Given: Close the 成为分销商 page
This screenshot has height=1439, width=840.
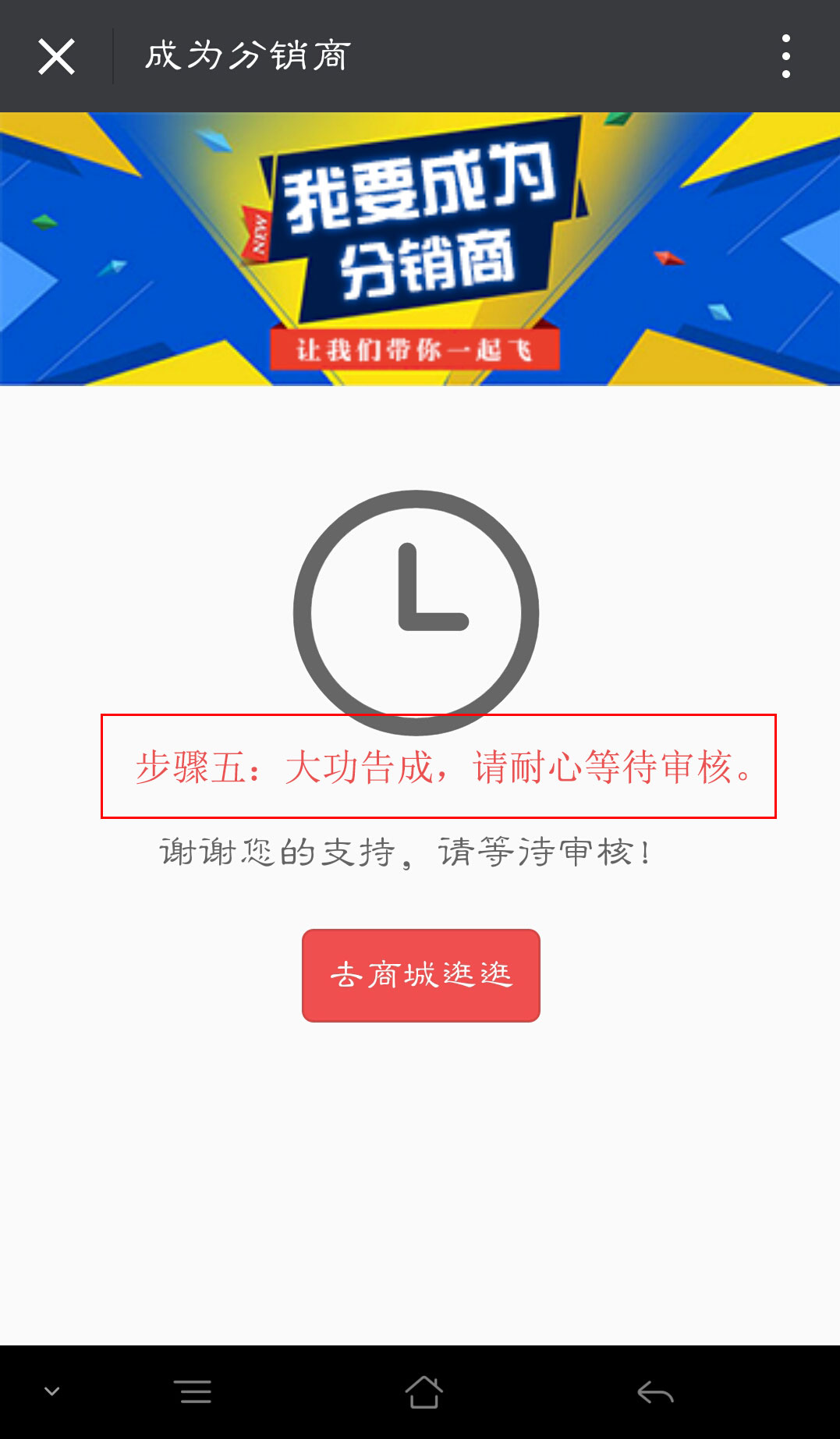Looking at the screenshot, I should coord(56,56).
